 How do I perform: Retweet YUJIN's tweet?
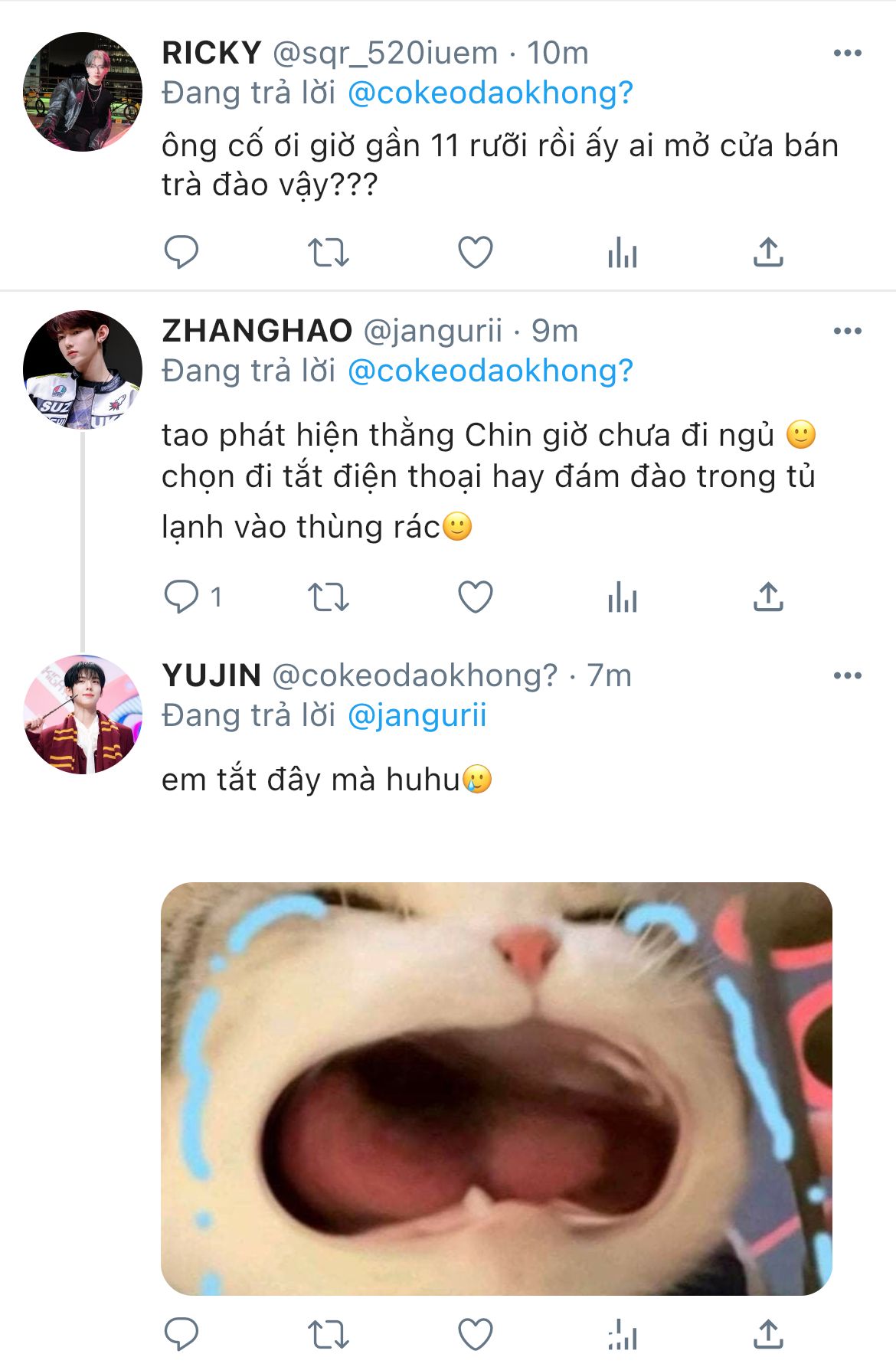click(x=328, y=1334)
